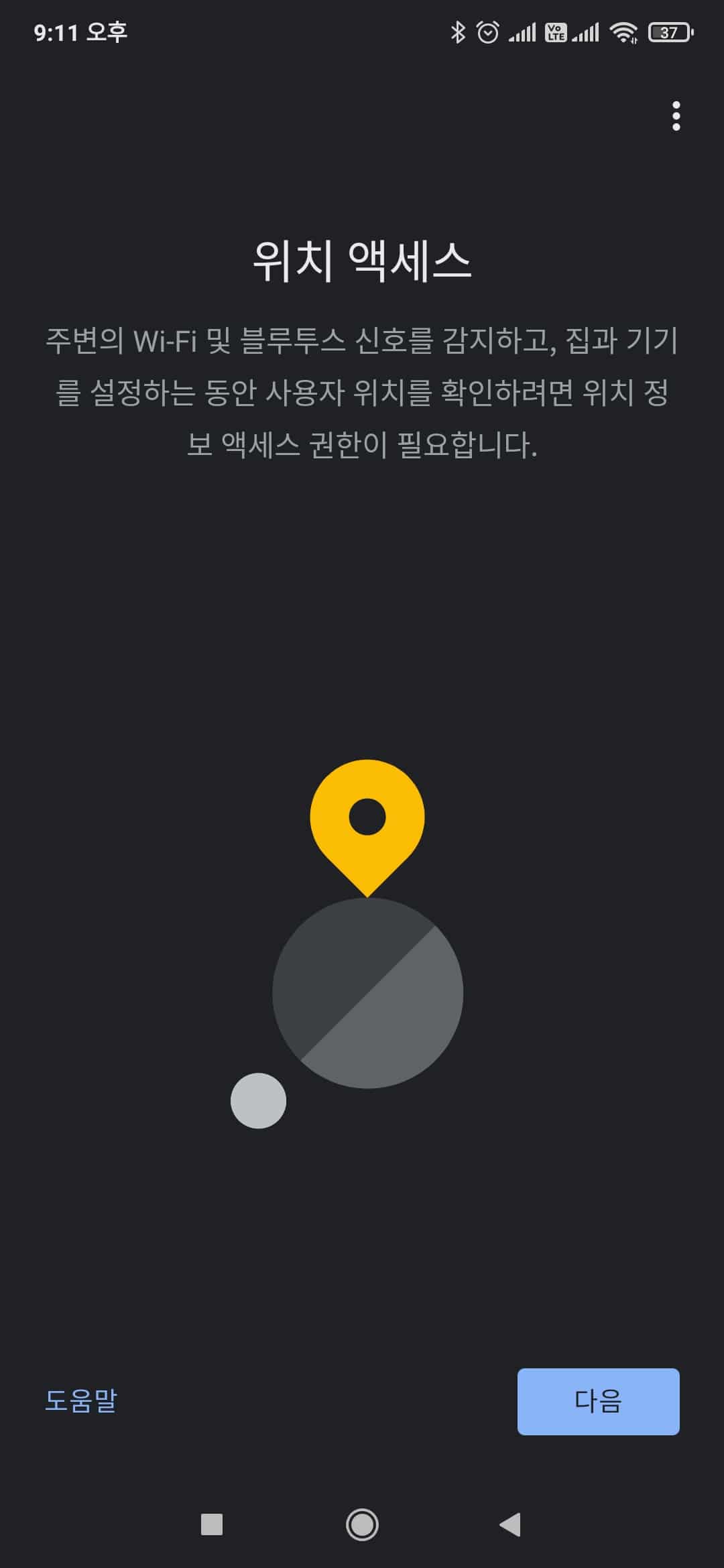Tap the 위치 액세스 title text
The width and height of the screenshot is (724, 1568).
[x=362, y=261]
